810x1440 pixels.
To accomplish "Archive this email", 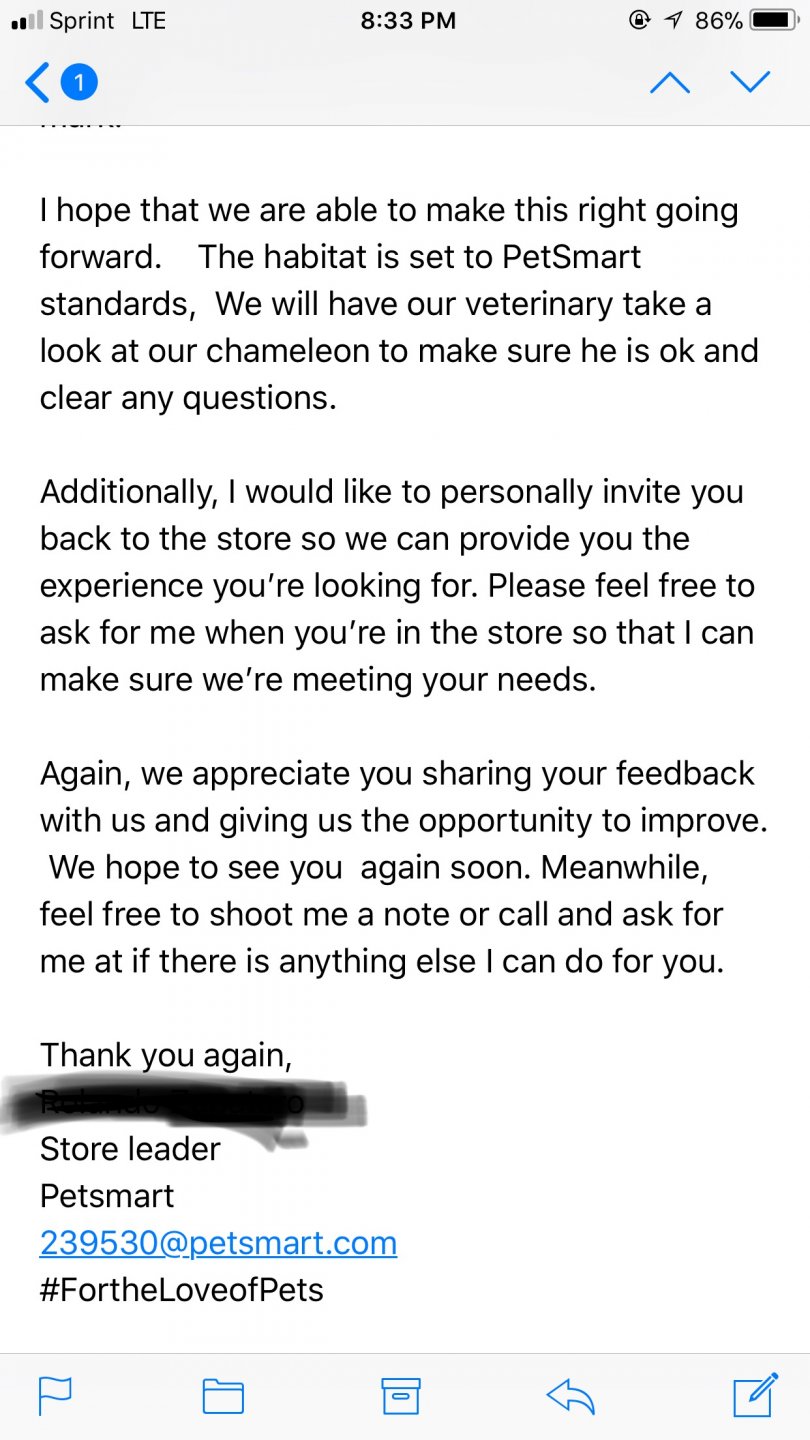I will [x=401, y=1395].
